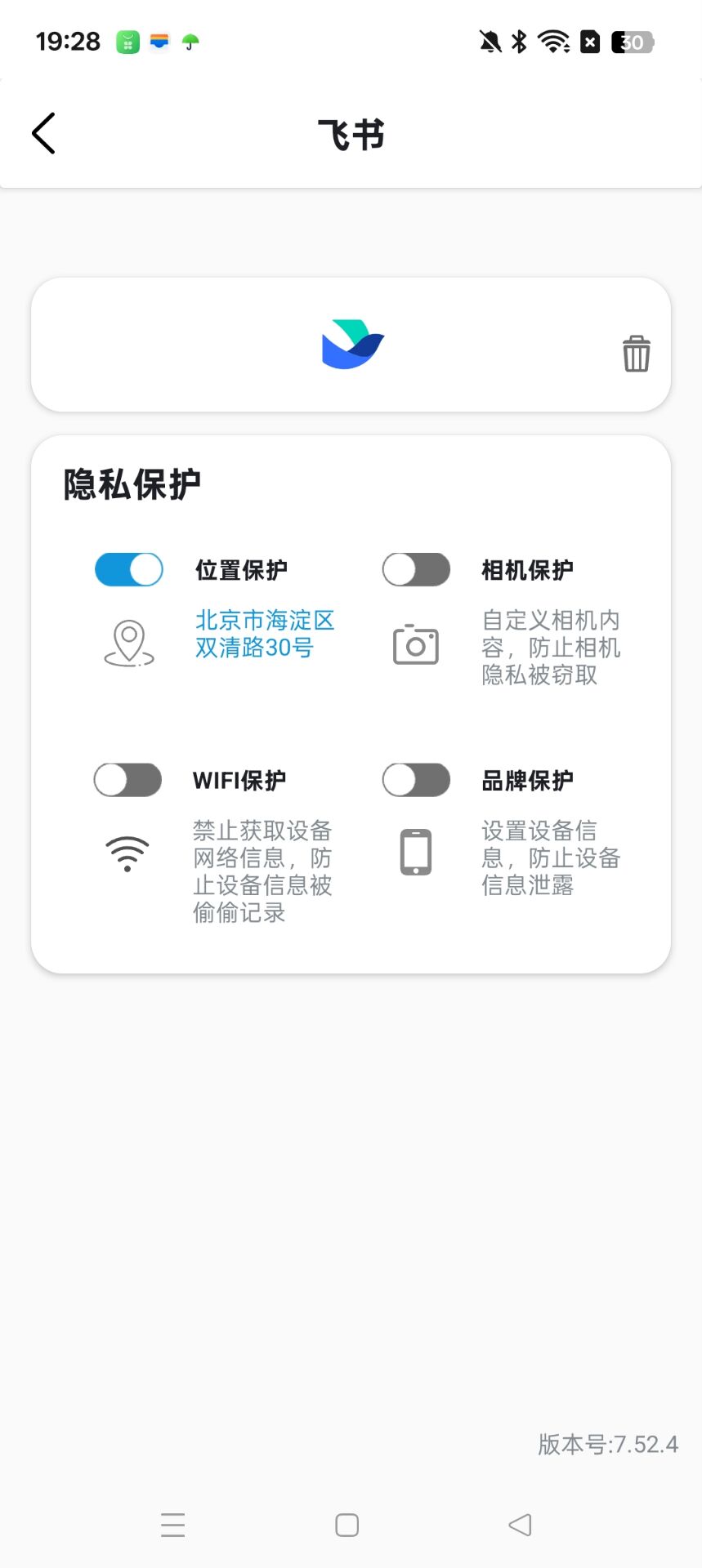Go back from the 飞书 page

tap(44, 133)
